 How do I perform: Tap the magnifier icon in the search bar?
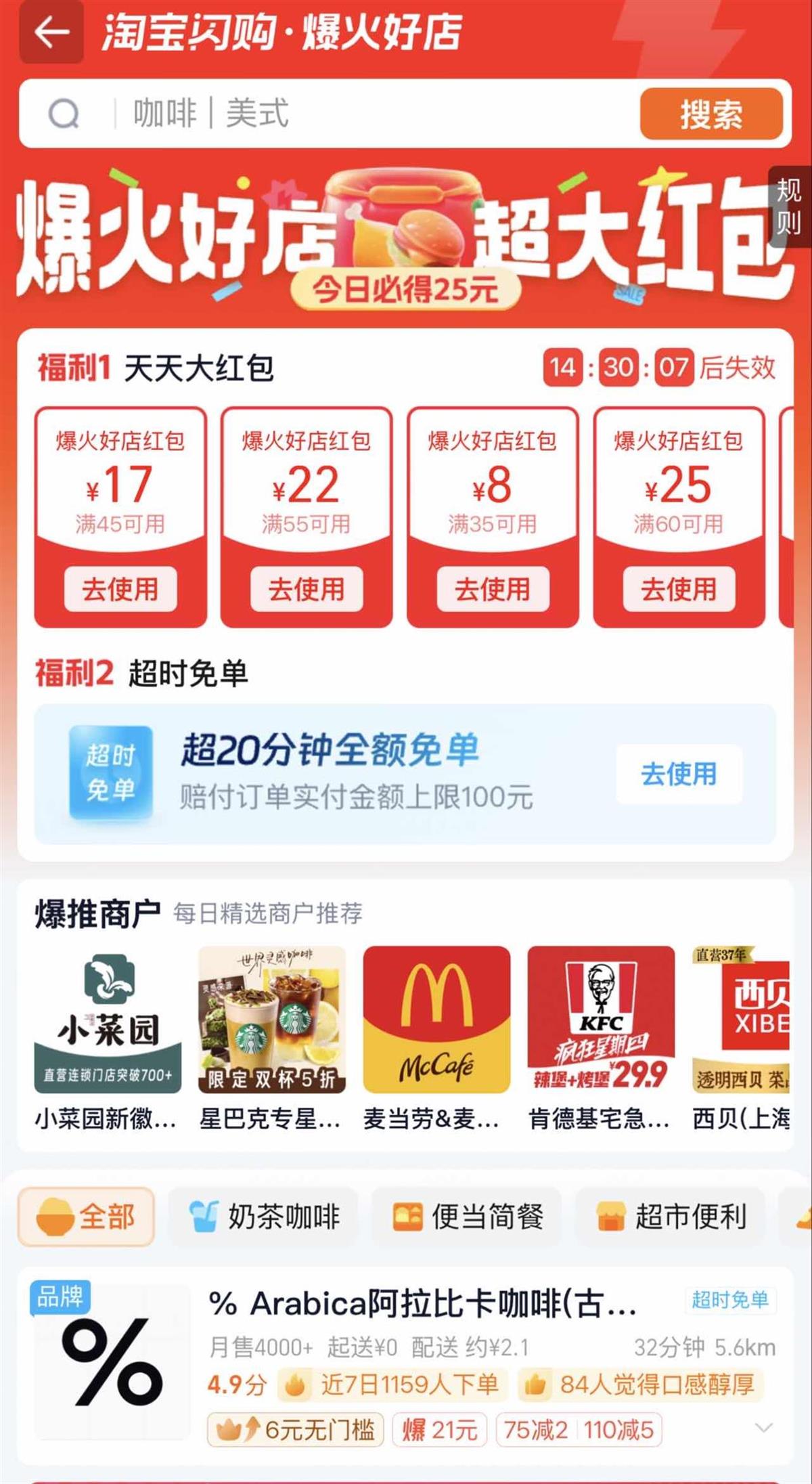coord(64,112)
